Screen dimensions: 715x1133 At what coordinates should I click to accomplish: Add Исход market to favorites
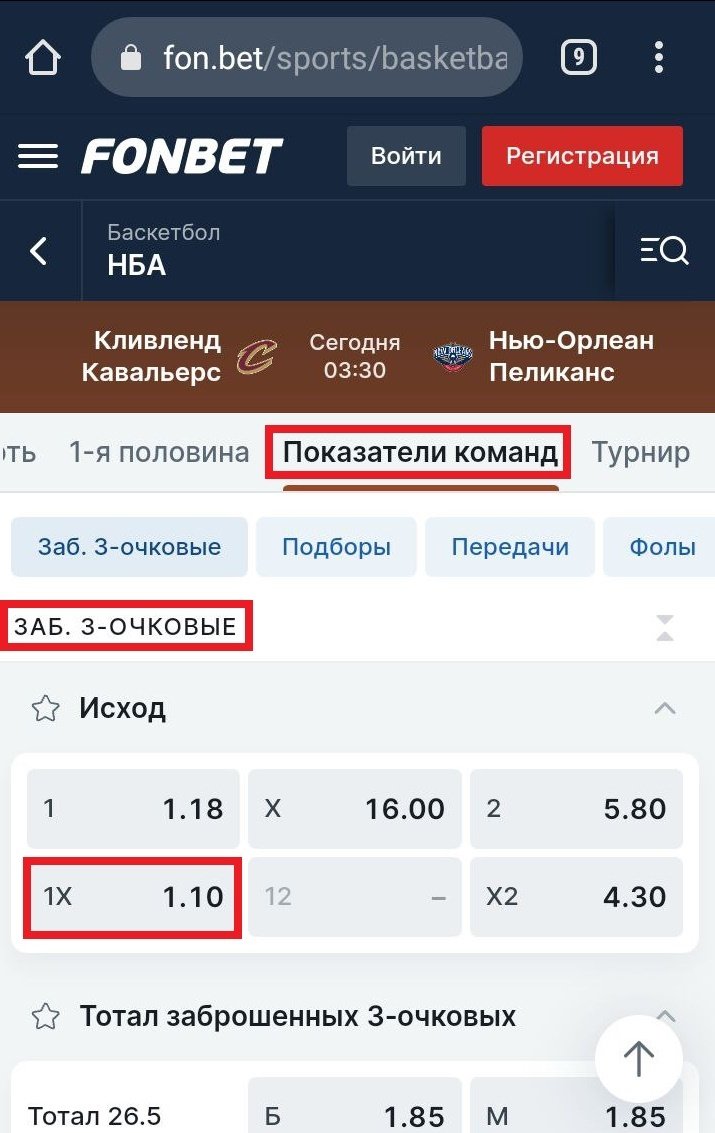coord(45,709)
